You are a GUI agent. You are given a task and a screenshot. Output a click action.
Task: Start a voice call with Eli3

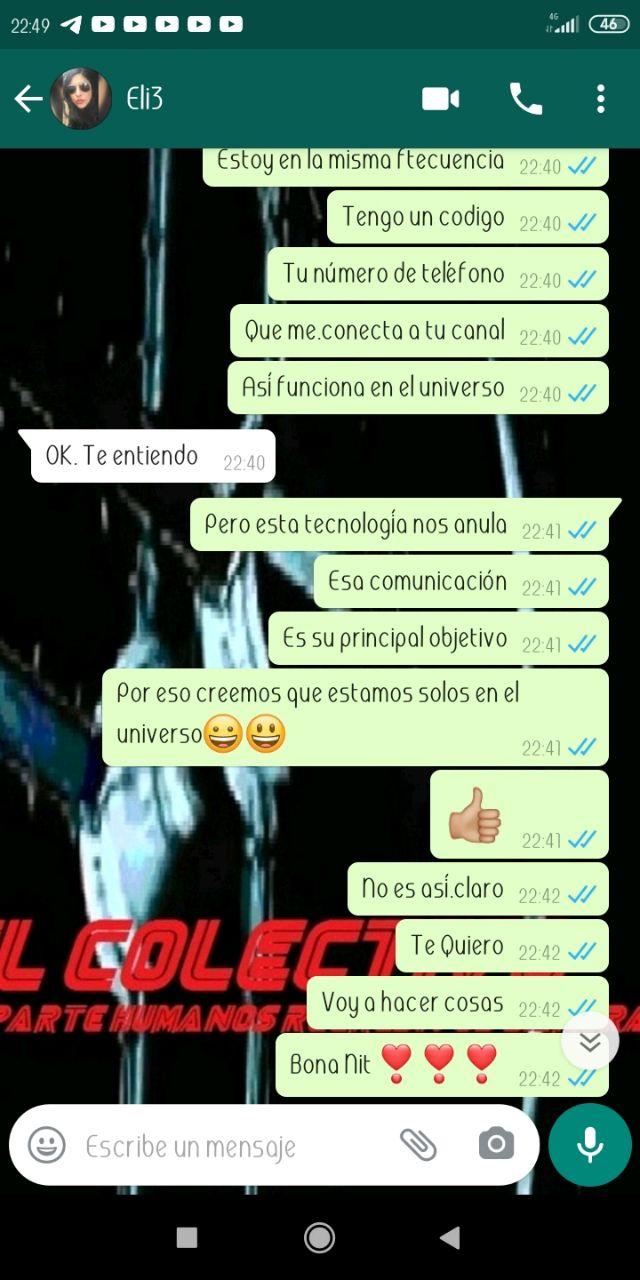(x=525, y=98)
